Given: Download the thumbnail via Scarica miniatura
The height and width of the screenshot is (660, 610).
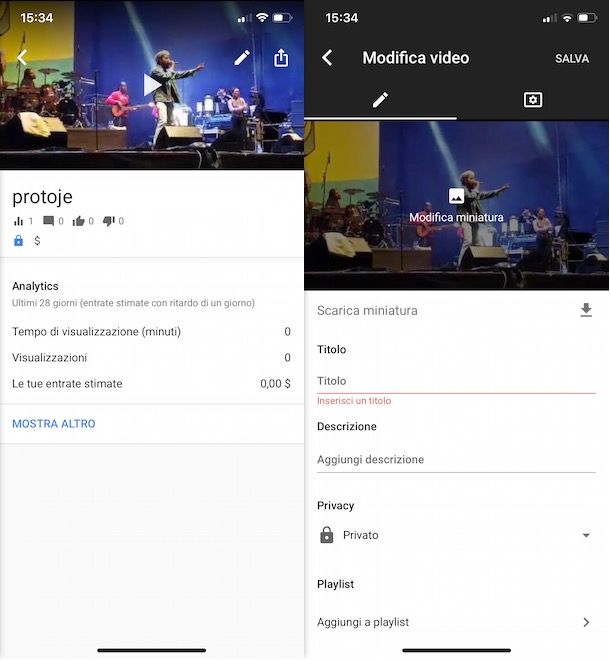Looking at the screenshot, I should click(x=586, y=311).
